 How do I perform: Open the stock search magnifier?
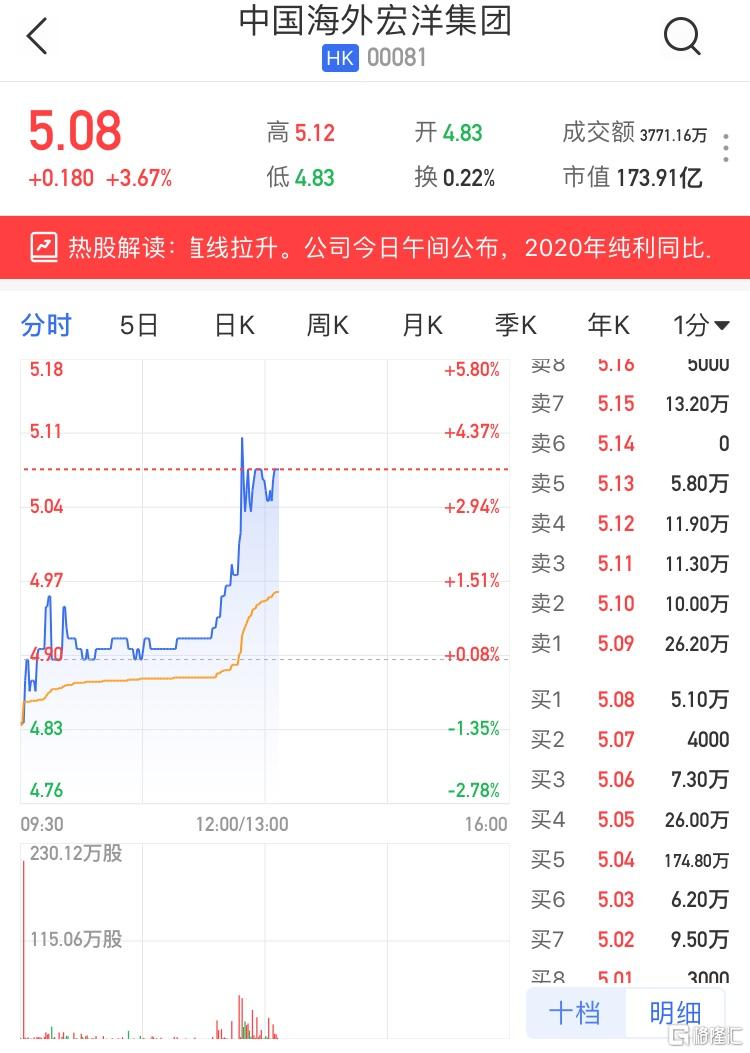pyautogui.click(x=683, y=38)
